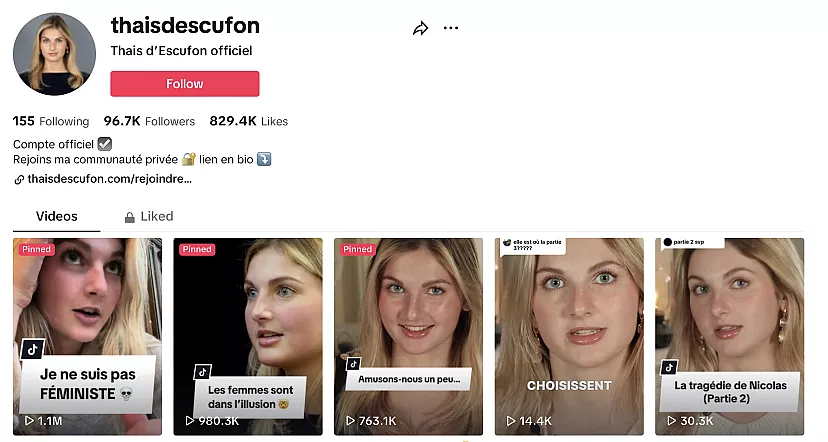View the 96.7K Followers list
This screenshot has width=828, height=442.
click(149, 121)
